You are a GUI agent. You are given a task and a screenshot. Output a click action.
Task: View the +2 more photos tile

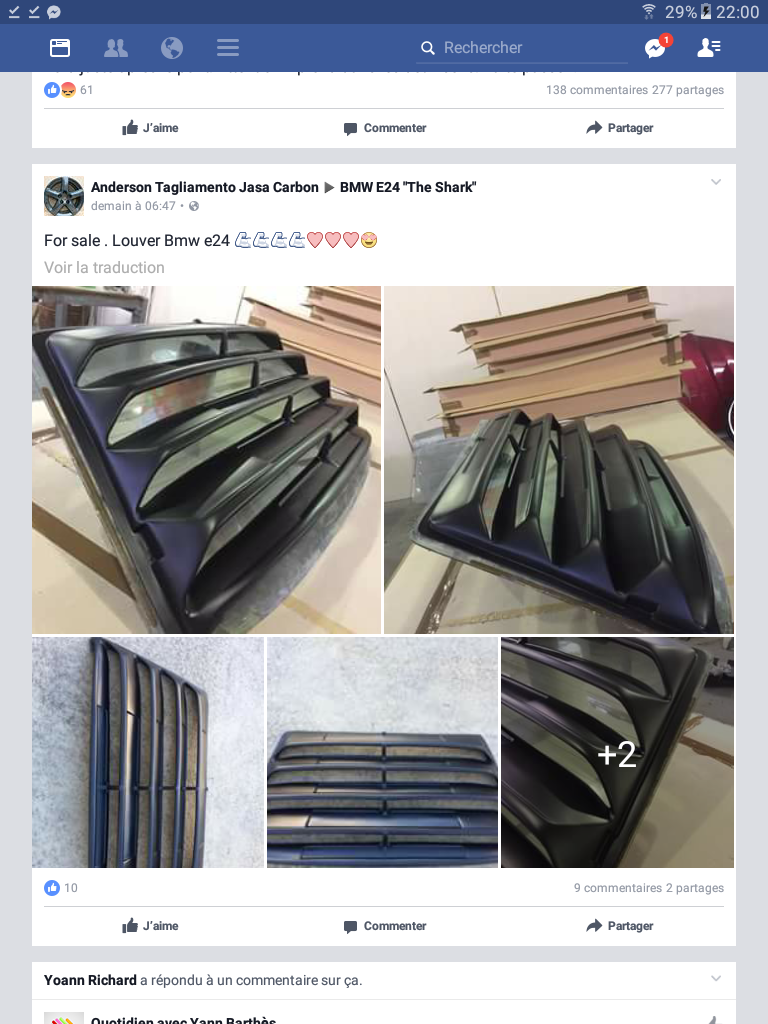click(x=617, y=753)
